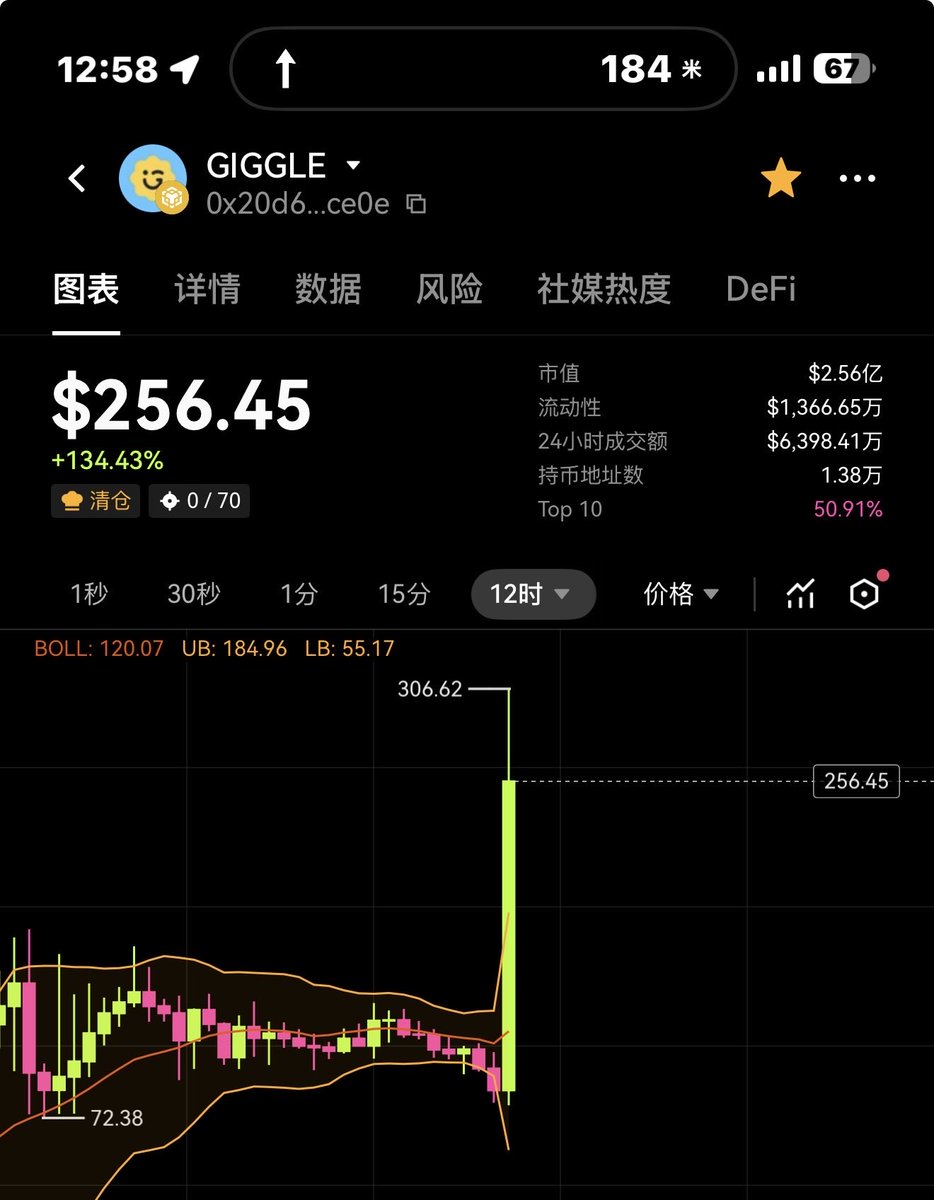Viewport: 934px width, 1200px height.
Task: Open the chart indicators icon
Action: [800, 594]
